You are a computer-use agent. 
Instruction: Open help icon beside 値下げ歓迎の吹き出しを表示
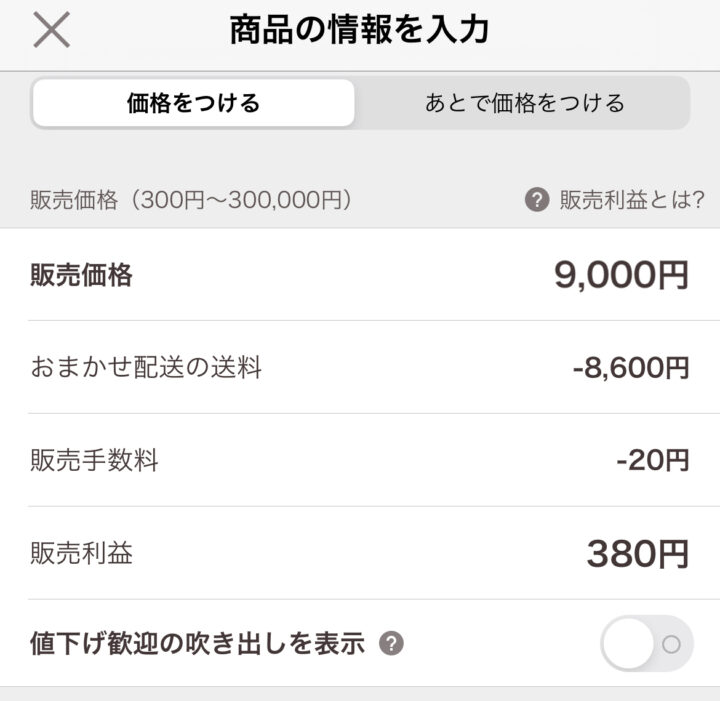tap(392, 643)
